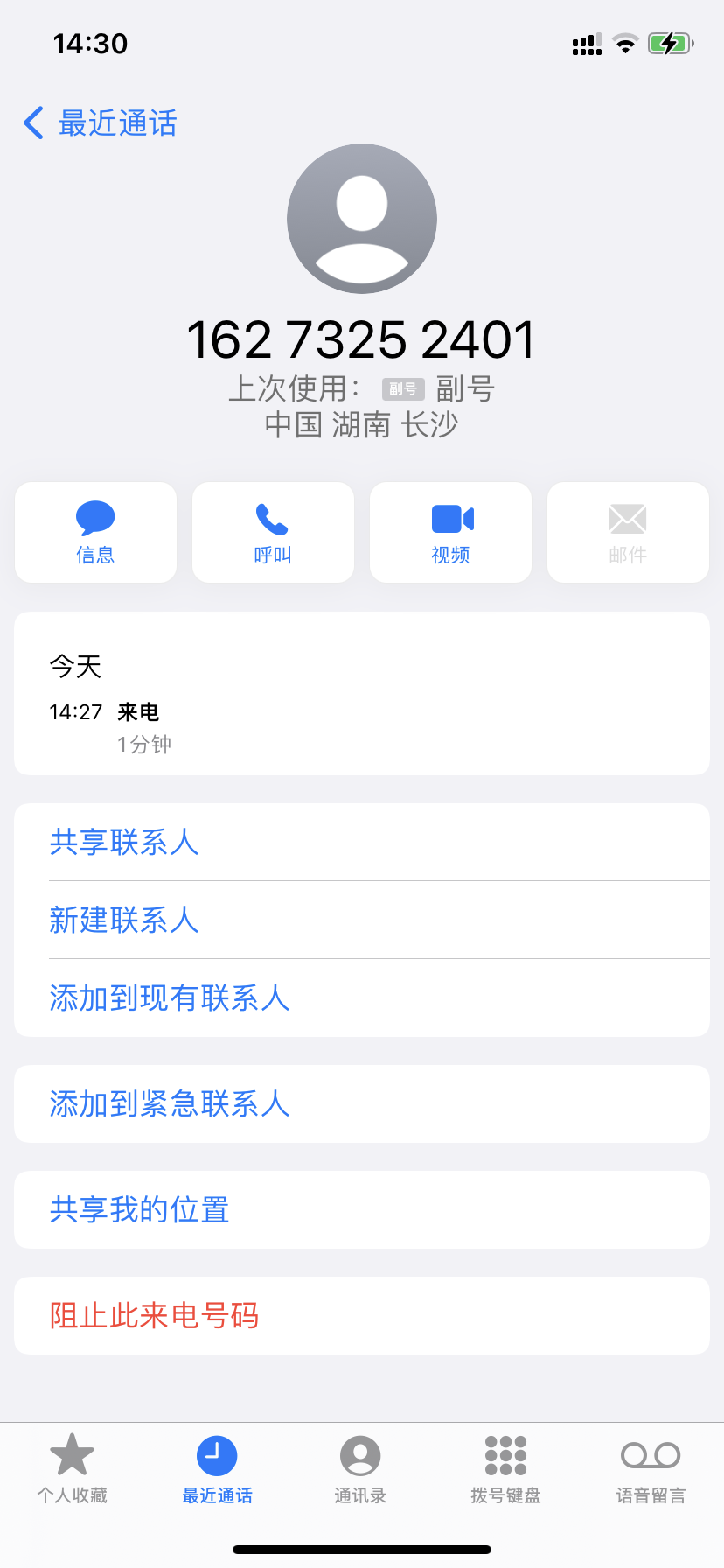
Task: Tap 阻止此来电号码 to block caller
Action: 153,1314
